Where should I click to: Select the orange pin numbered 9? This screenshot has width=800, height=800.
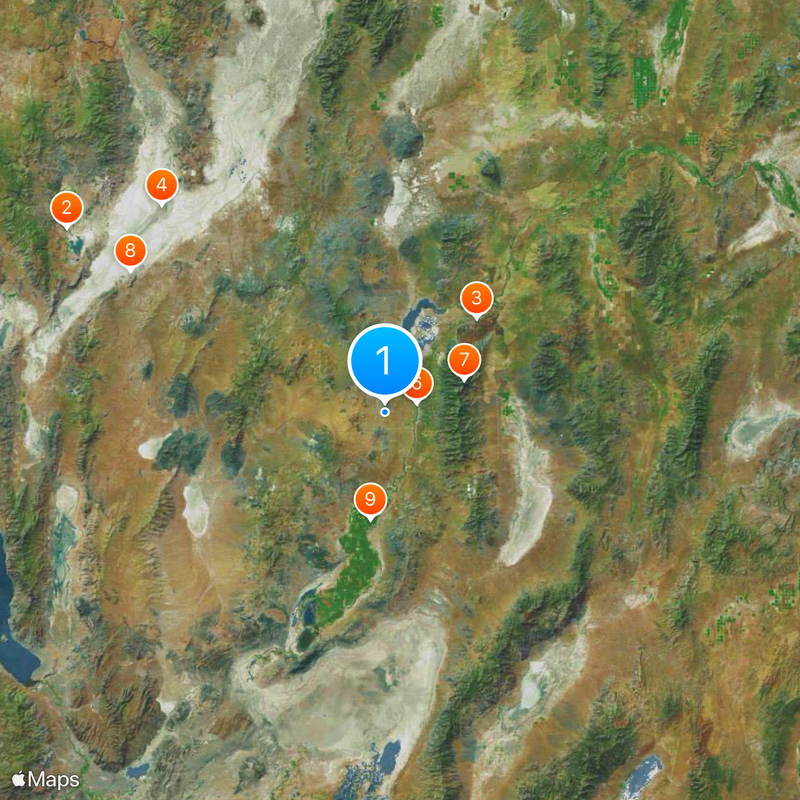point(371,499)
